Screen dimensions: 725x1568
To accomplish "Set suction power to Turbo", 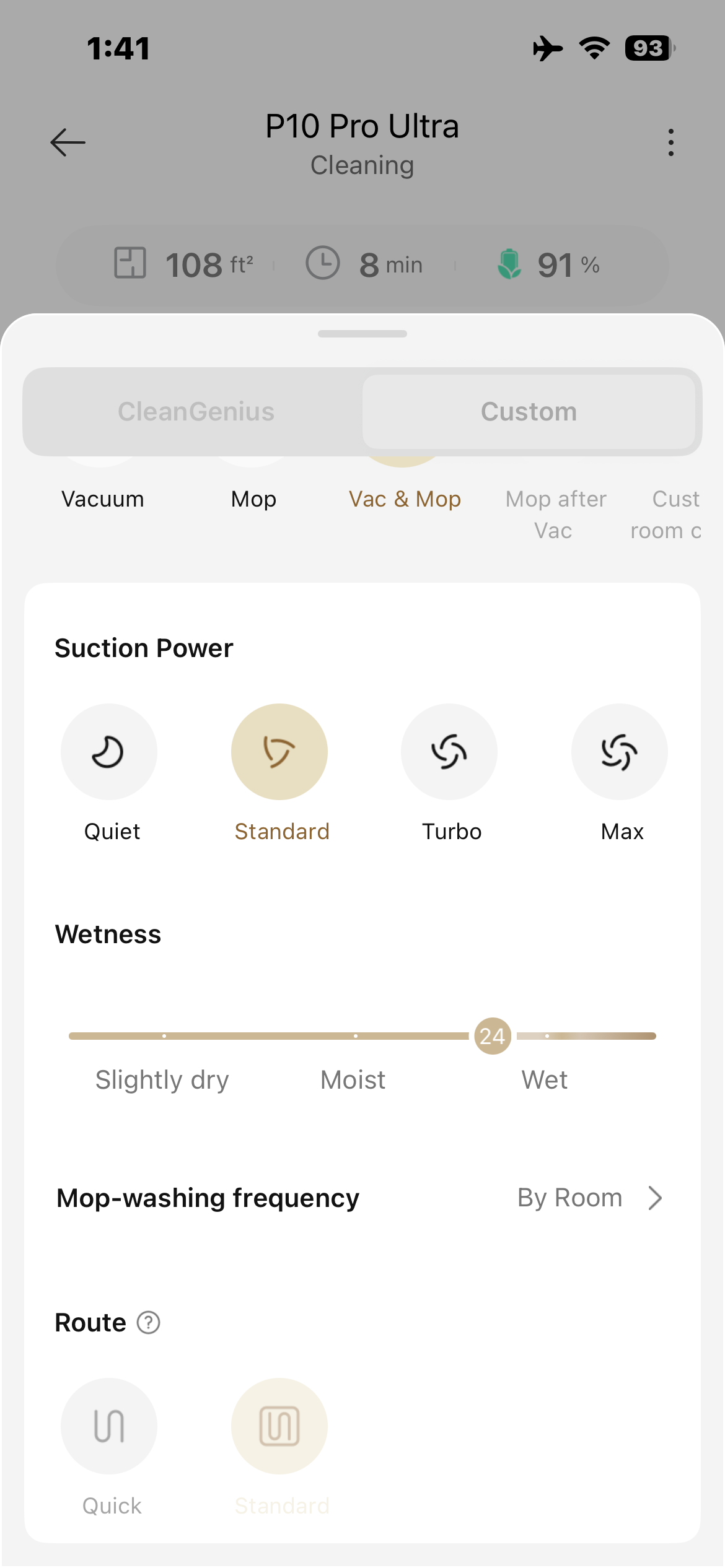I will click(449, 752).
